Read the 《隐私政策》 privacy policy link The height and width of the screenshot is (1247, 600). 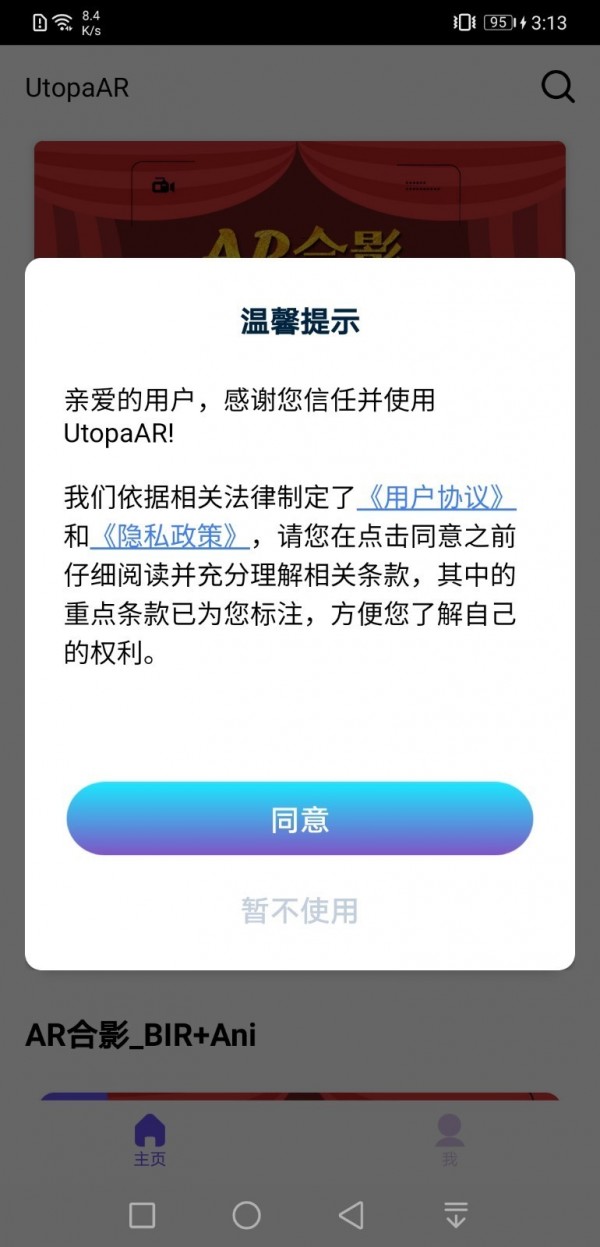pyautogui.click(x=169, y=536)
